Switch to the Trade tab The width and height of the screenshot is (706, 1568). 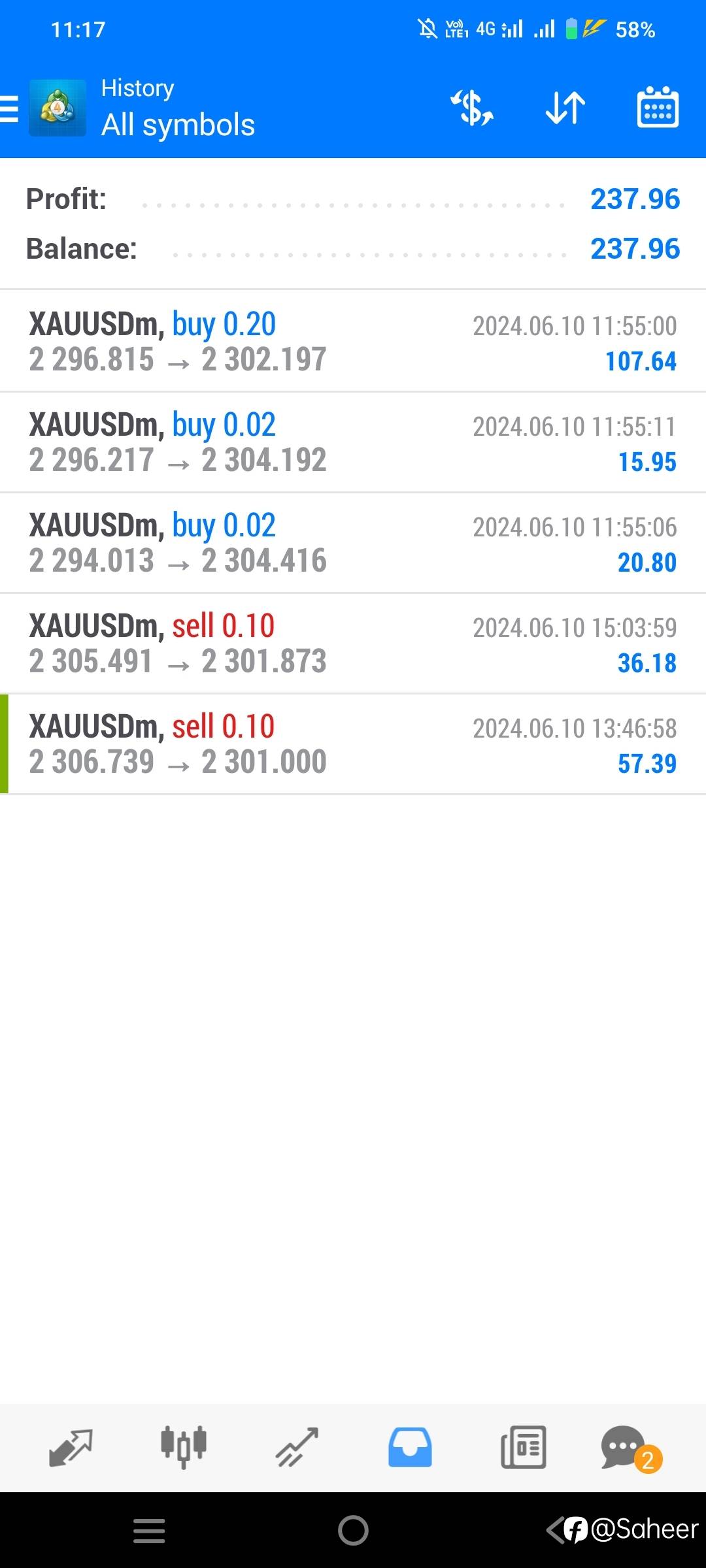point(297,1447)
